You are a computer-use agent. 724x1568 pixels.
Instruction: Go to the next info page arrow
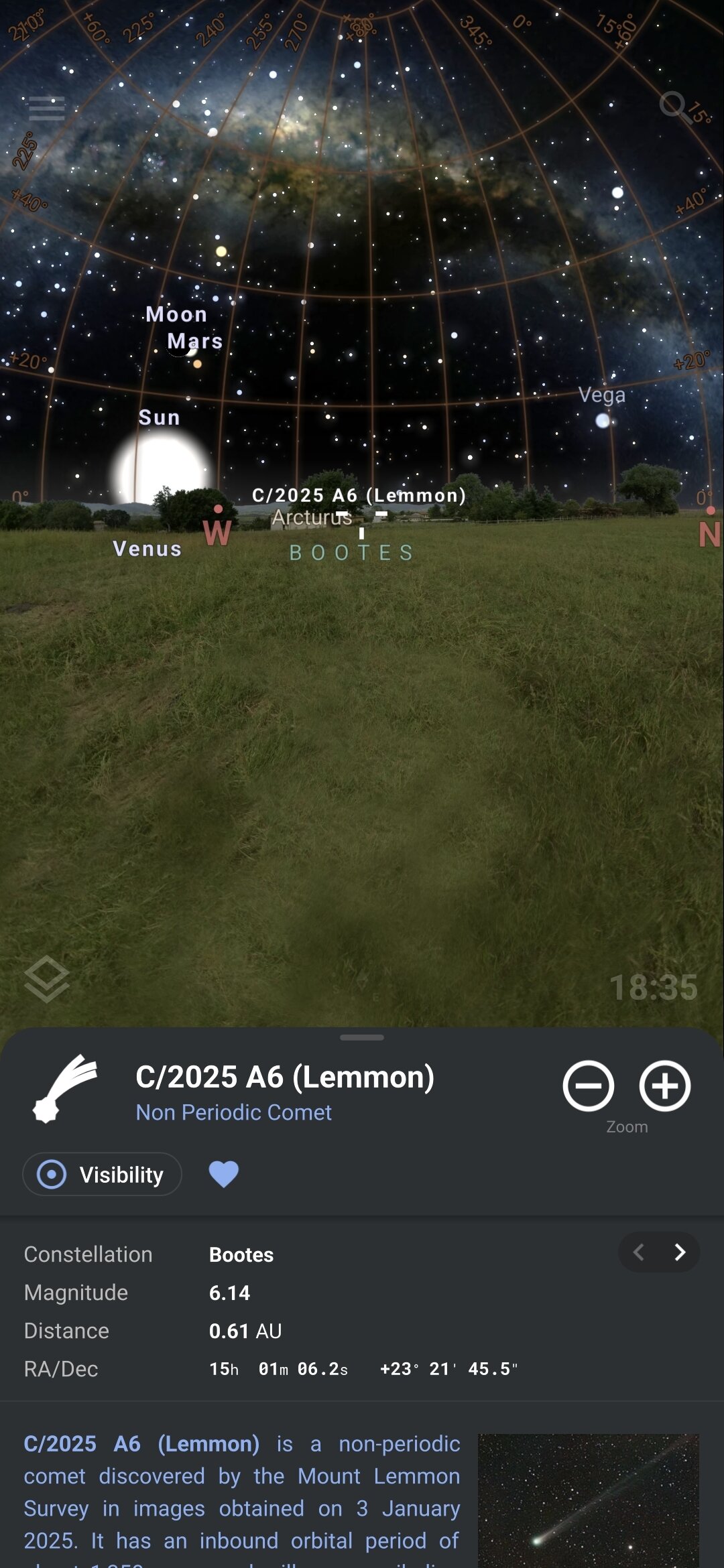(680, 1252)
